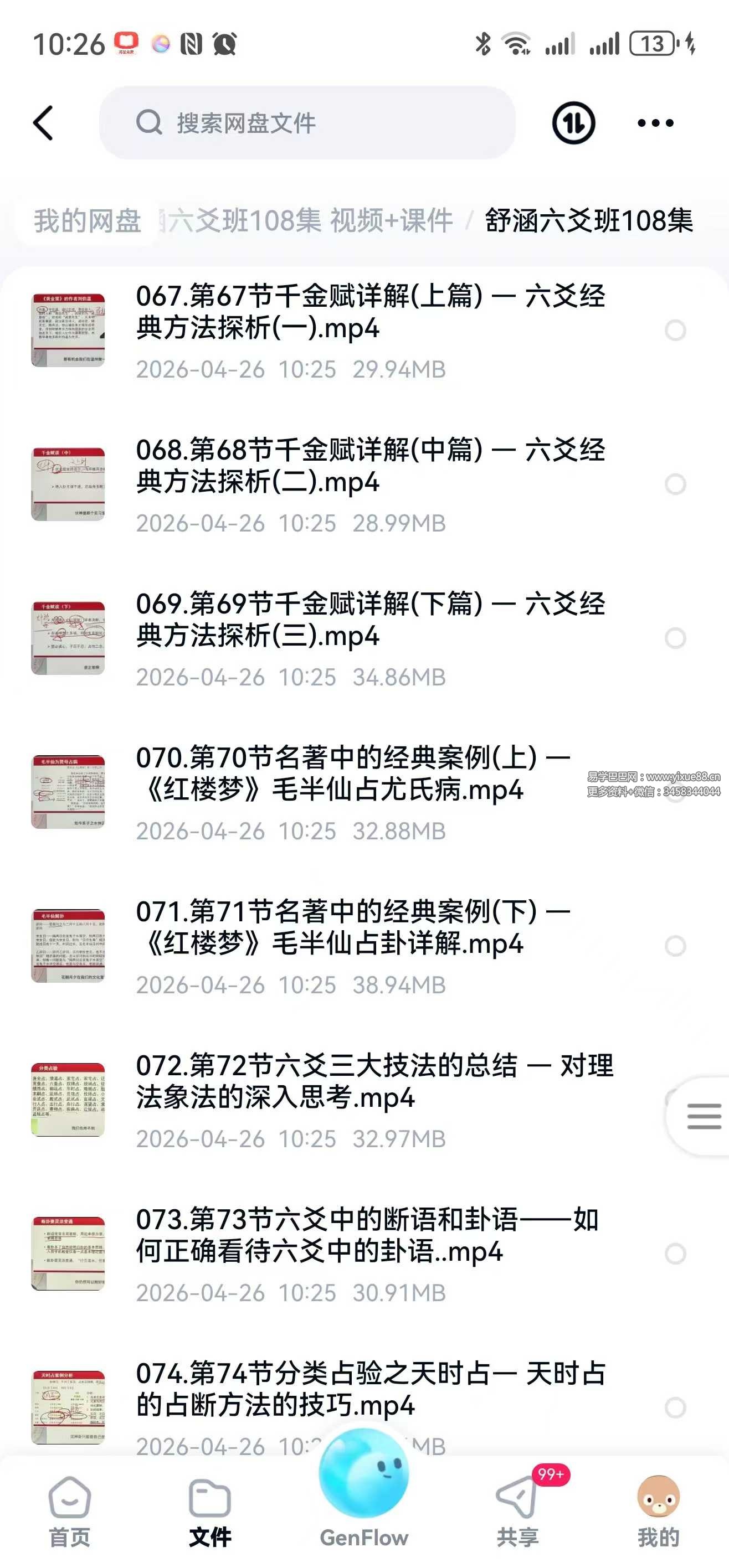Select the circle for 074.第74节分类占验之天时占
This screenshot has width=729, height=1568.
pyautogui.click(x=675, y=1407)
